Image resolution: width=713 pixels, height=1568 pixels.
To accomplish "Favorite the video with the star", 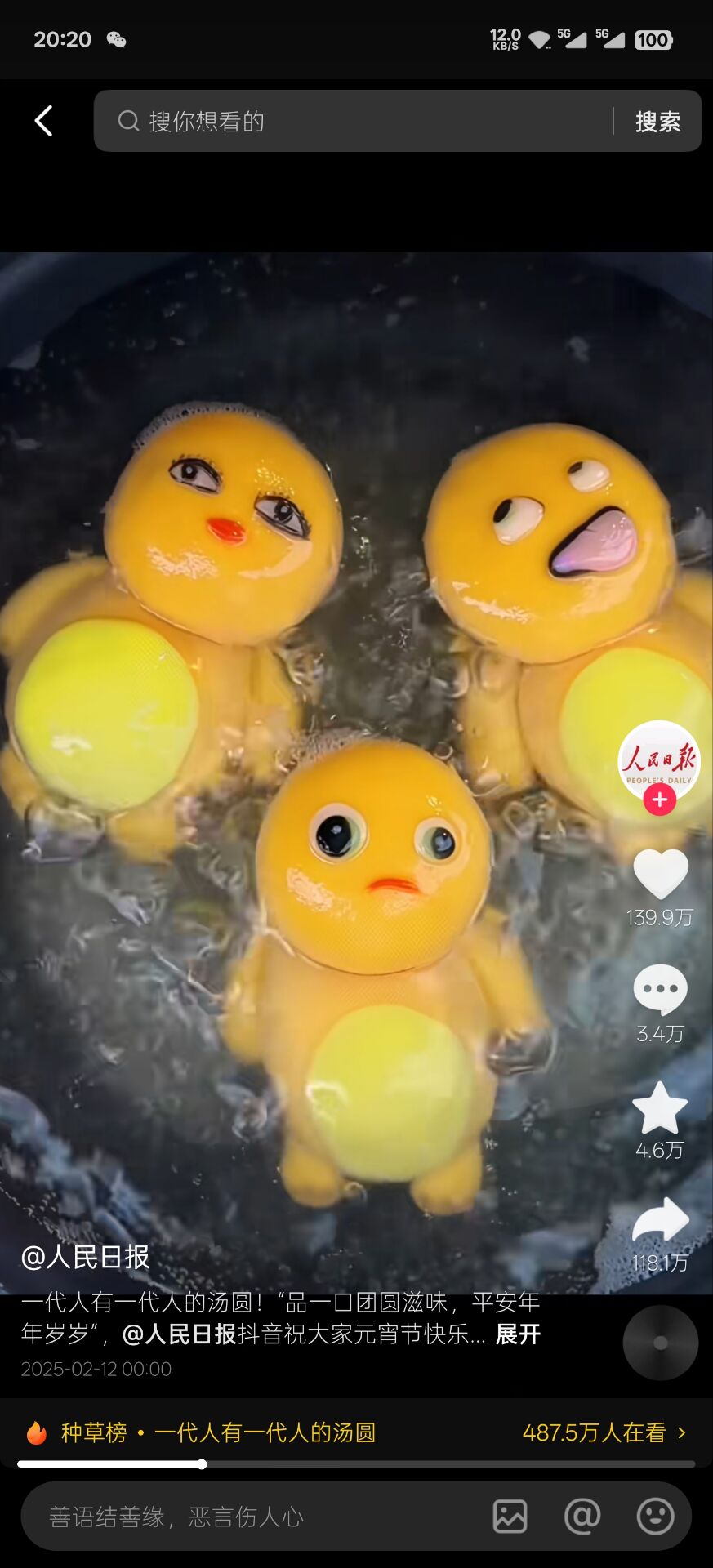I will (660, 1107).
